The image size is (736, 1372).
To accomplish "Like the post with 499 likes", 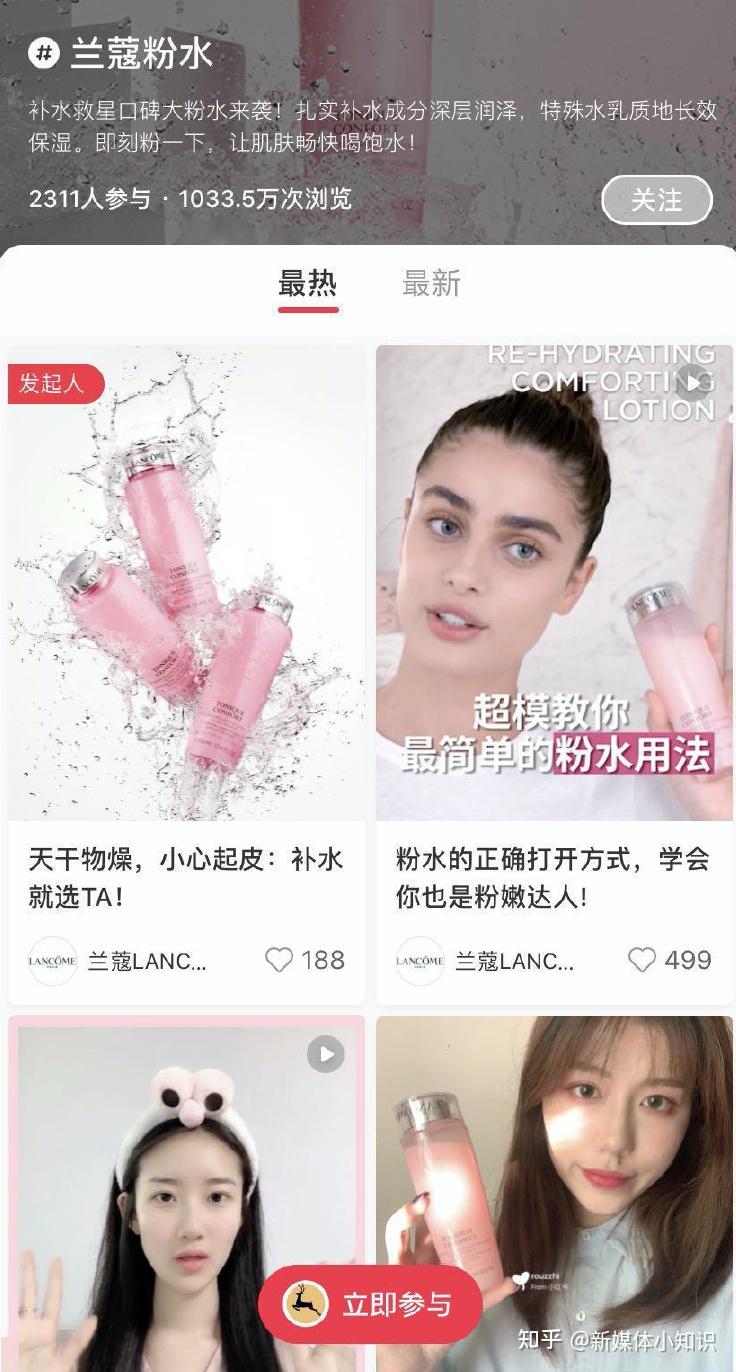I will point(642,960).
